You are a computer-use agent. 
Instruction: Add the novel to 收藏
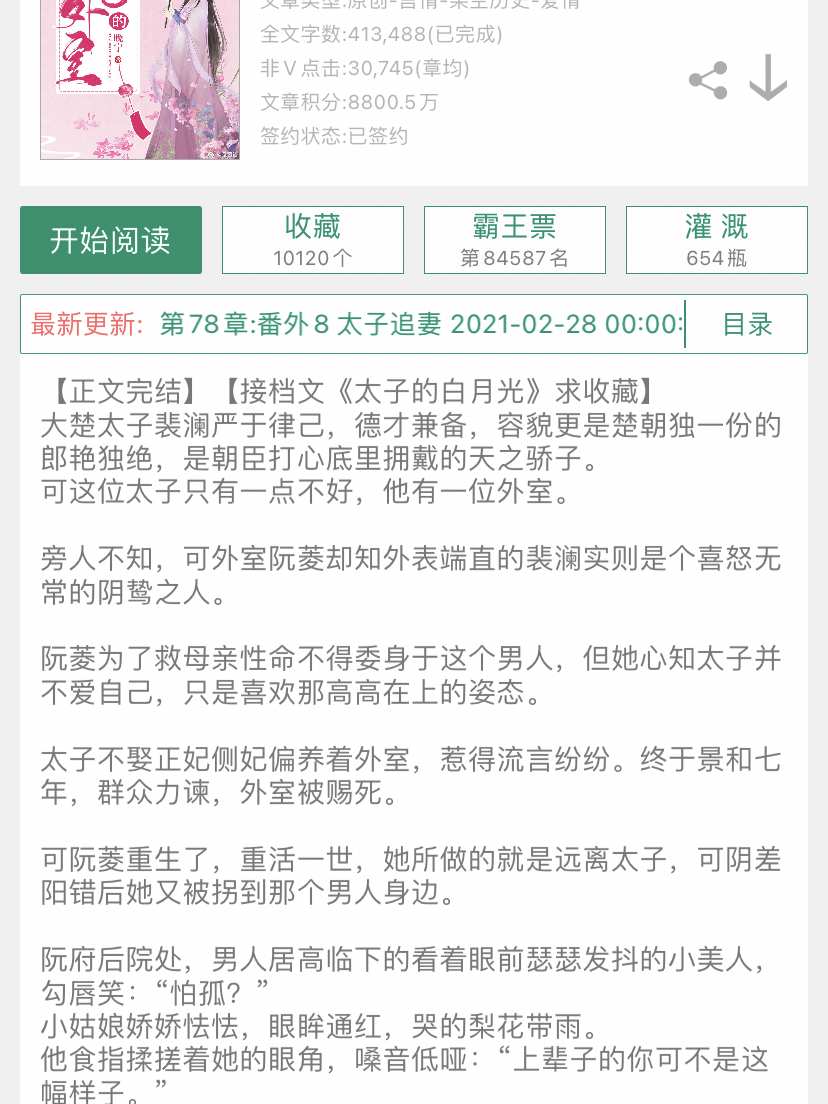pos(313,240)
